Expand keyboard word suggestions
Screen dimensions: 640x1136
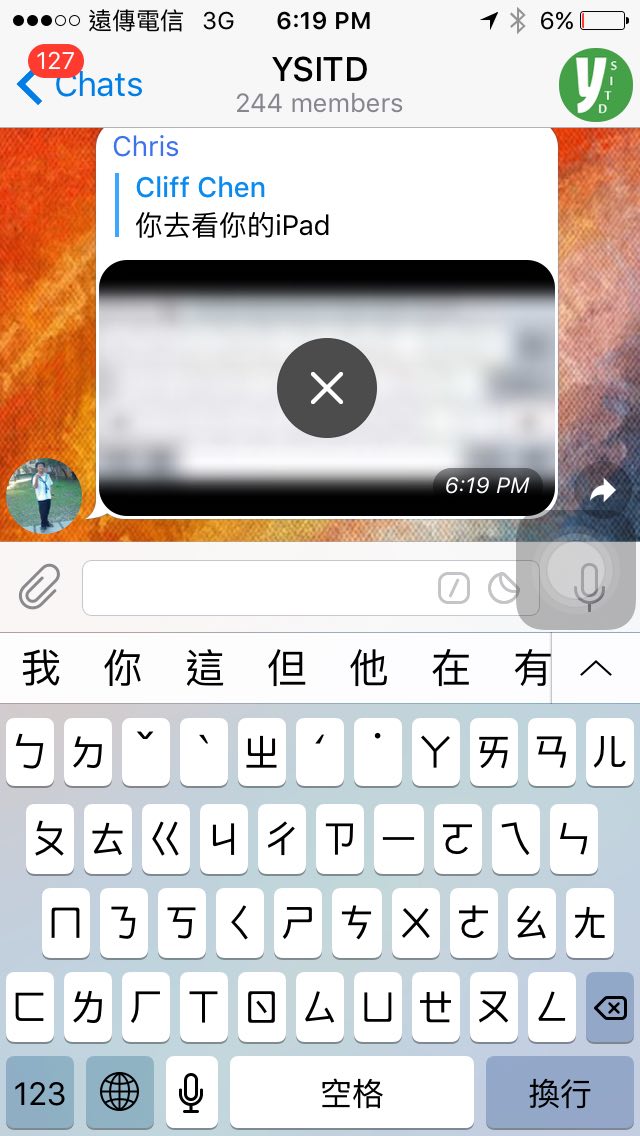click(596, 668)
